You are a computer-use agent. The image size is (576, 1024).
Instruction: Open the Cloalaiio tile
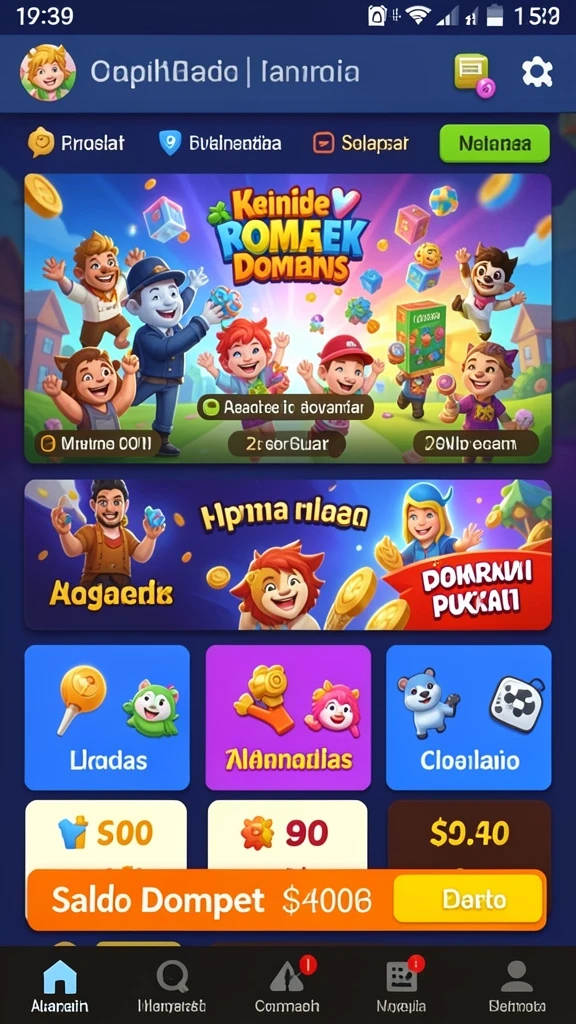pos(469,718)
